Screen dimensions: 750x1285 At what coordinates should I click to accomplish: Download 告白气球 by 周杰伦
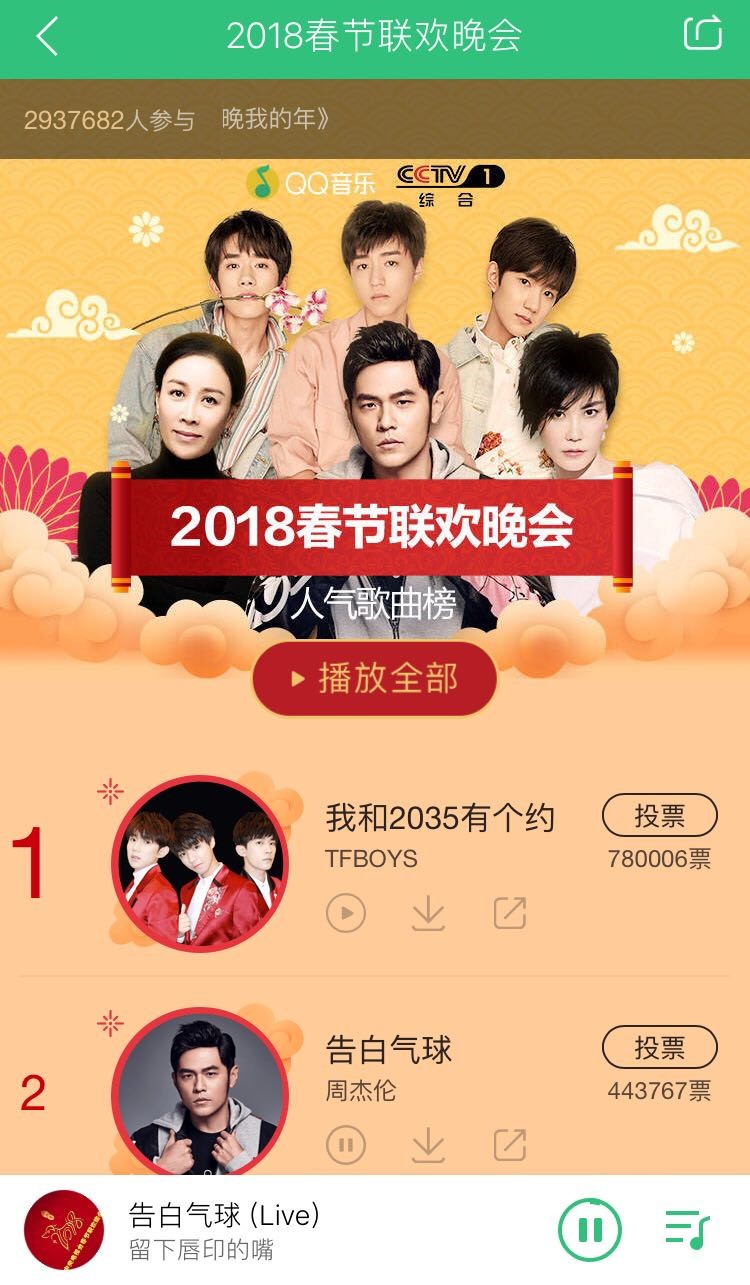pos(428,1144)
